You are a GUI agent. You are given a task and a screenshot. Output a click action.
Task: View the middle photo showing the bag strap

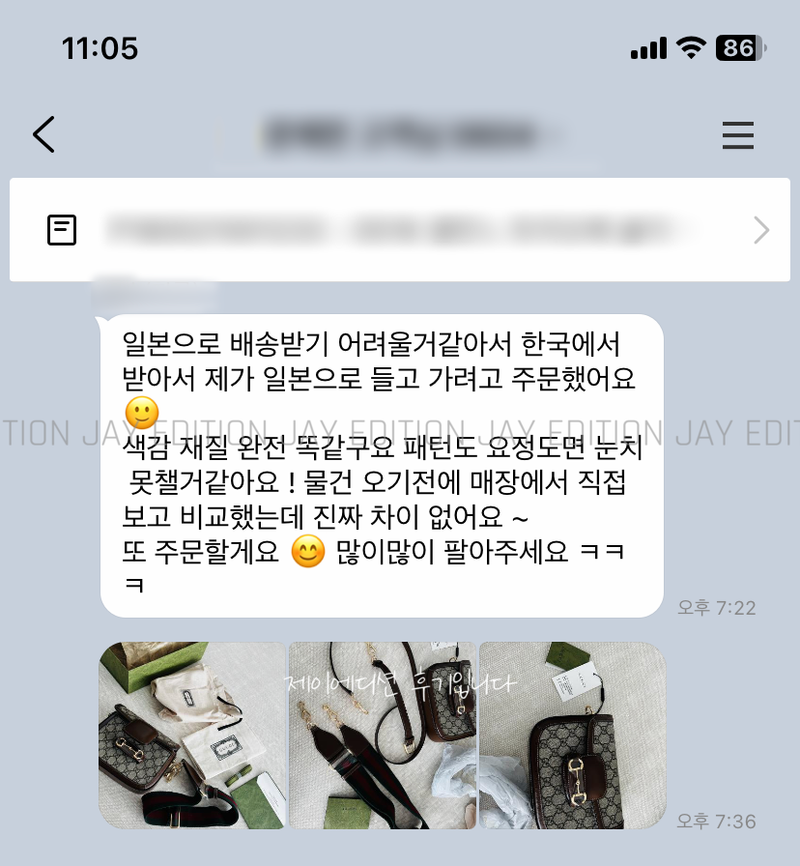click(x=382, y=735)
